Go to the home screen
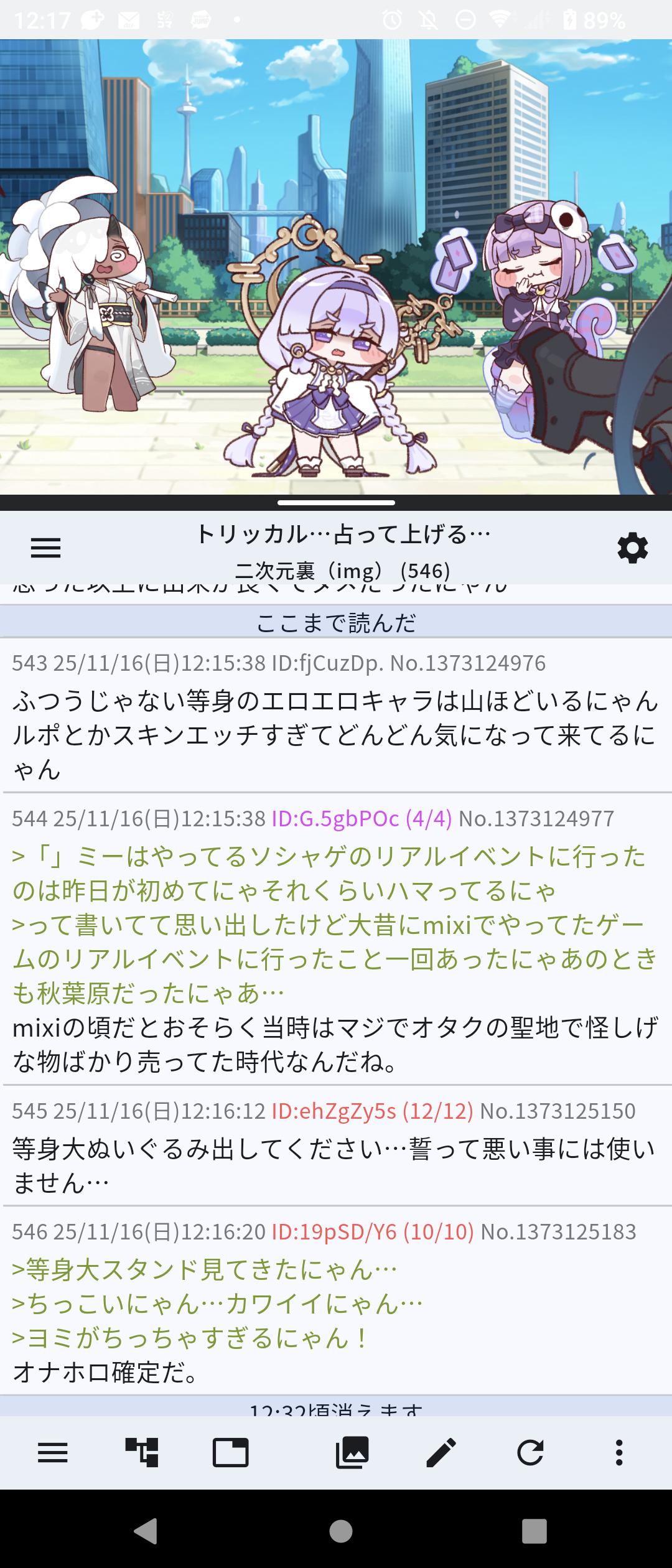Screen dimensions: 672x1568 (340, 1532)
